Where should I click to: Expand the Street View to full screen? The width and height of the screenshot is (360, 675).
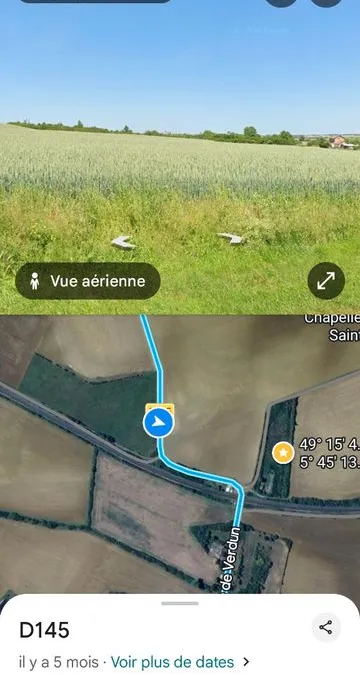[326, 281]
